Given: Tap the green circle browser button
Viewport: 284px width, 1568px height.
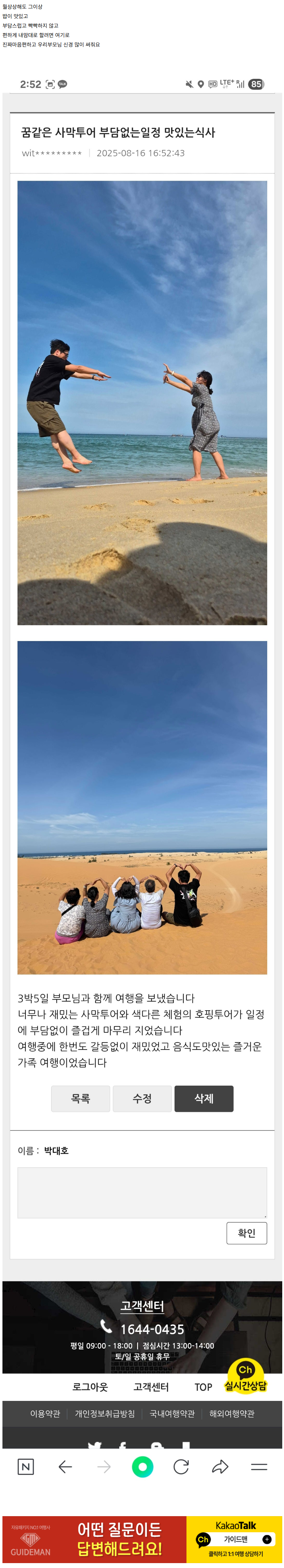Looking at the screenshot, I should coord(142,1467).
